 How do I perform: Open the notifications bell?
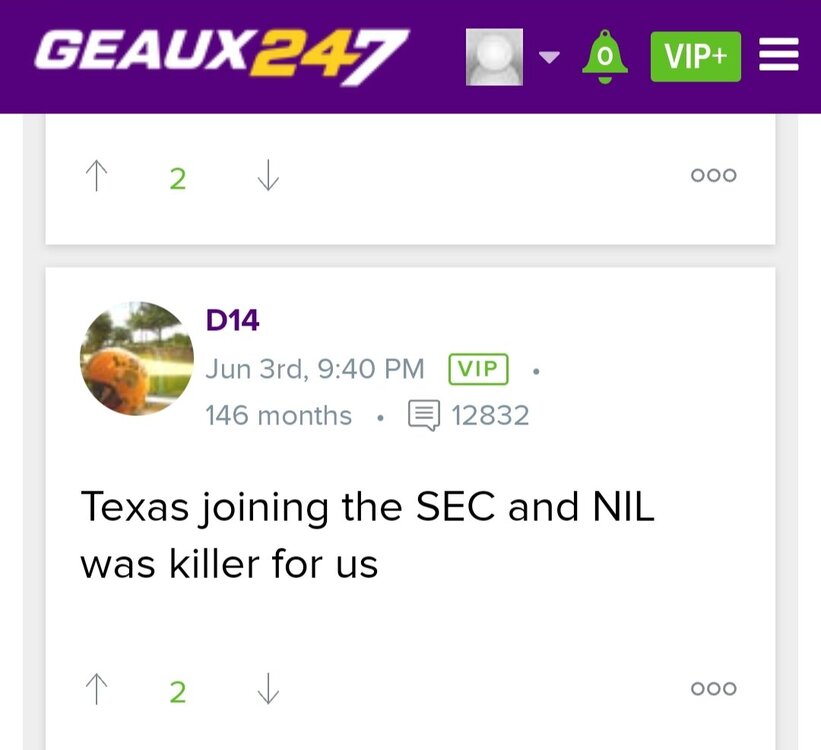[x=605, y=56]
